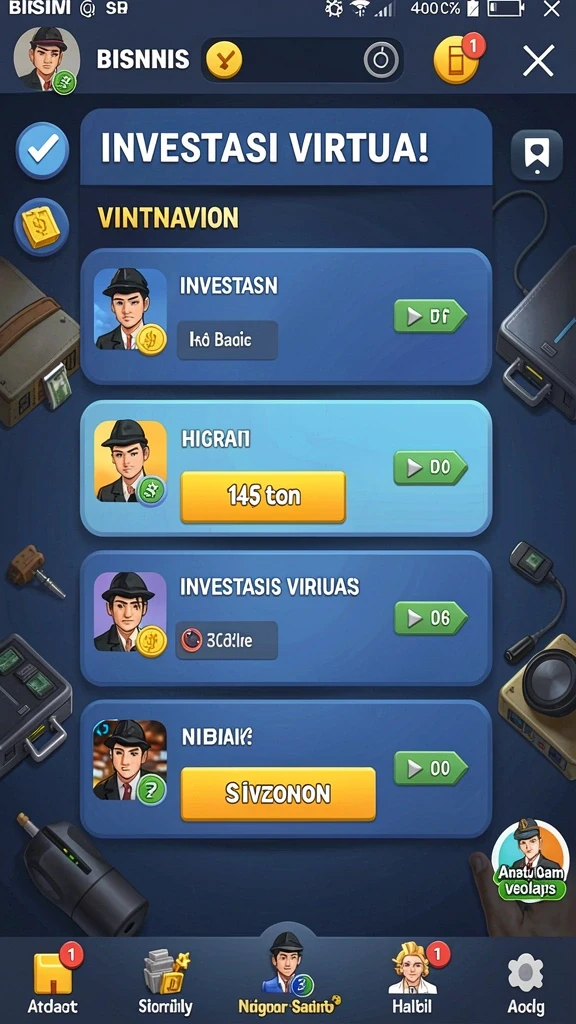Tap the green arrow button on Investasn card

point(430,317)
